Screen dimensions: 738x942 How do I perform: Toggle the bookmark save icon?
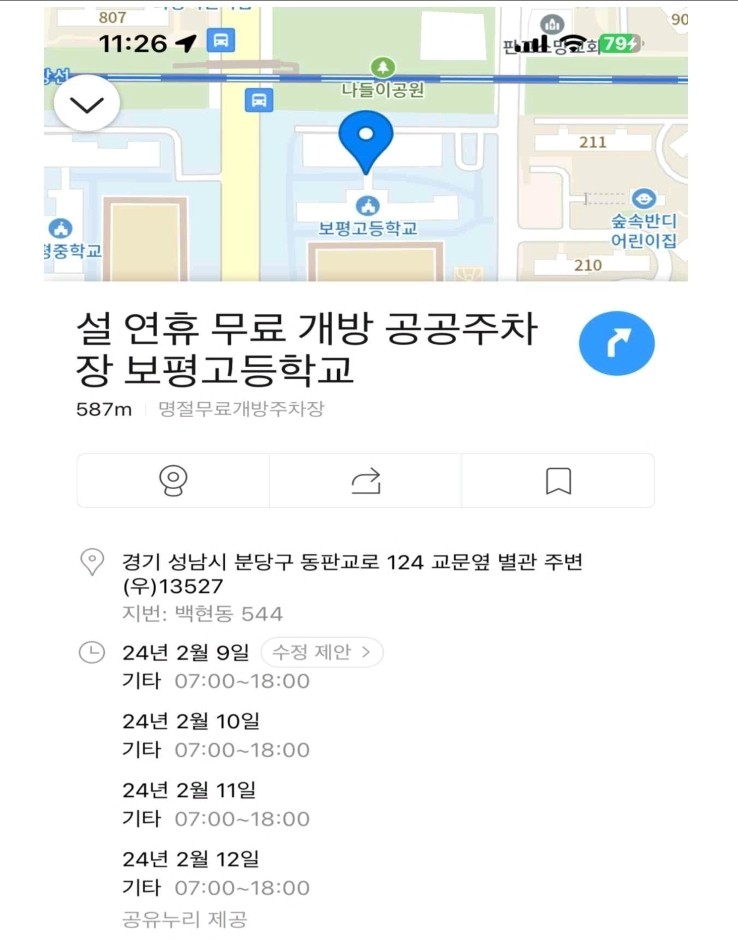point(559,482)
